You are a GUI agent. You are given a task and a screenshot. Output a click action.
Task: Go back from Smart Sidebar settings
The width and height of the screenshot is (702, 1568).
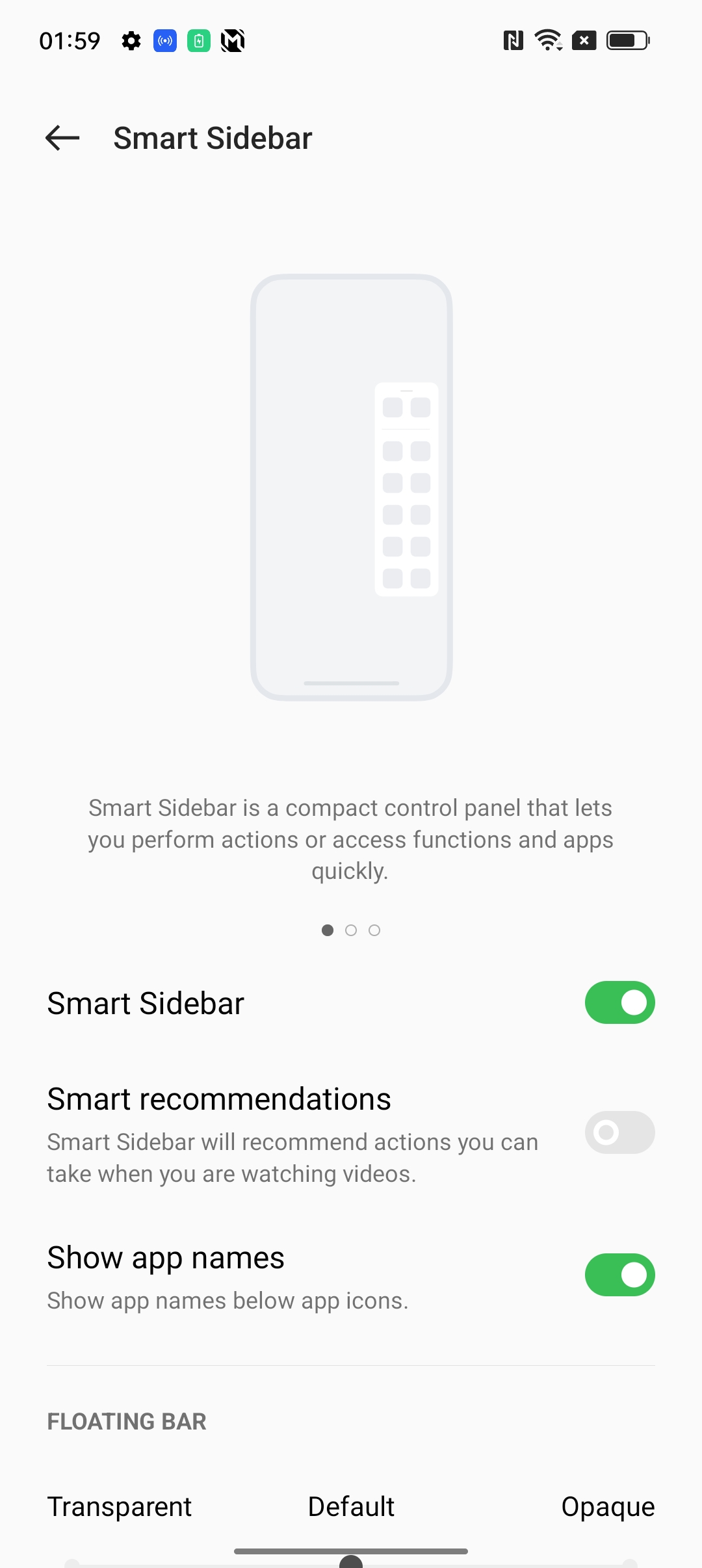coord(62,138)
